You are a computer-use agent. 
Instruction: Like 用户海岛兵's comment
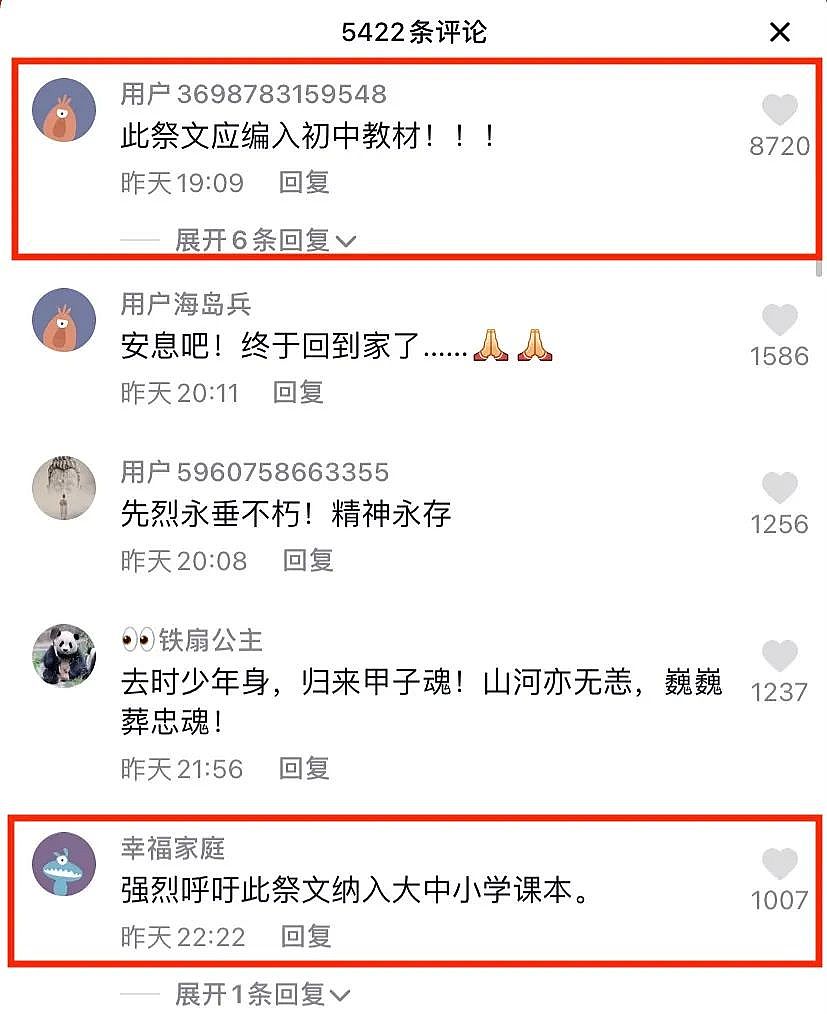(780, 320)
